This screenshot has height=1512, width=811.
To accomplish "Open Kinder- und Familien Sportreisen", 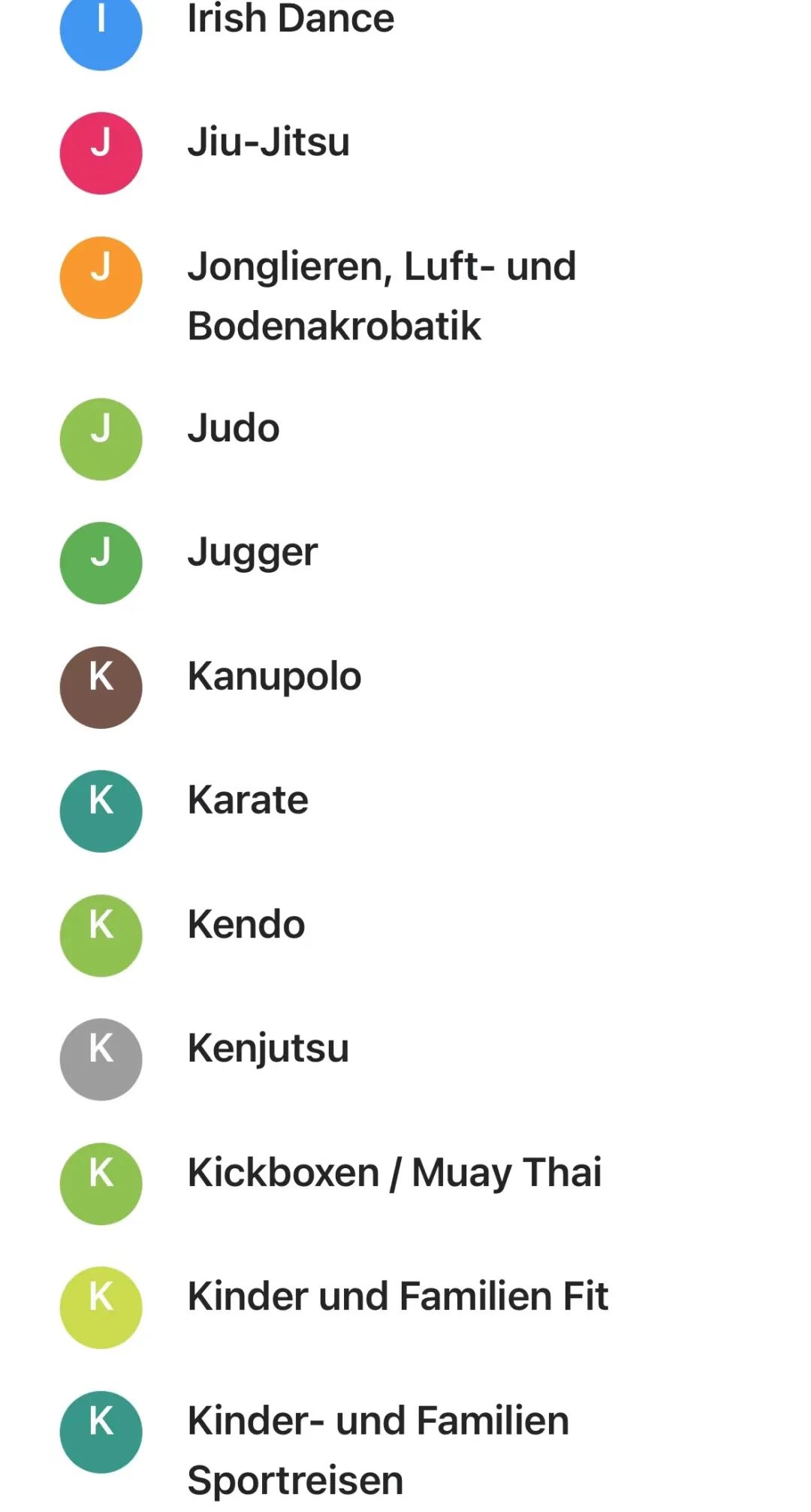I will tap(378, 1450).
